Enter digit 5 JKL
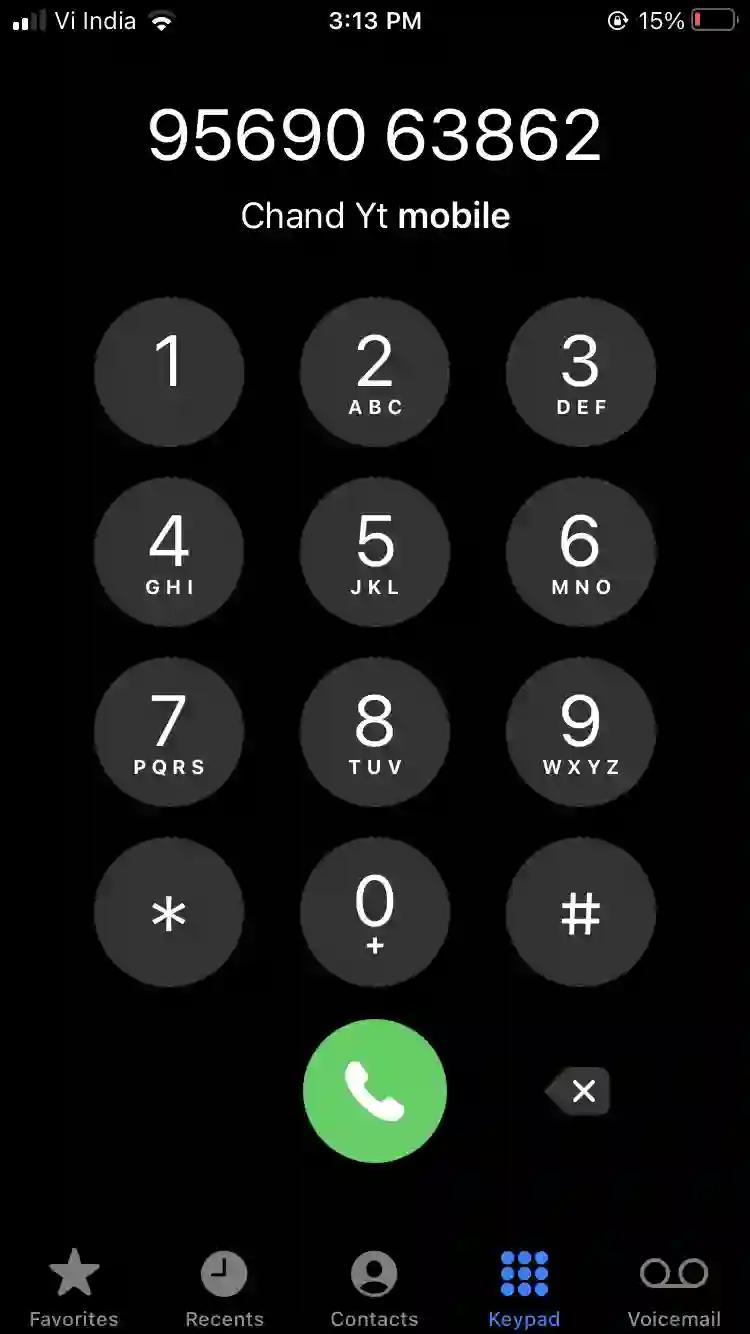Image resolution: width=750 pixels, height=1334 pixels. [375, 552]
